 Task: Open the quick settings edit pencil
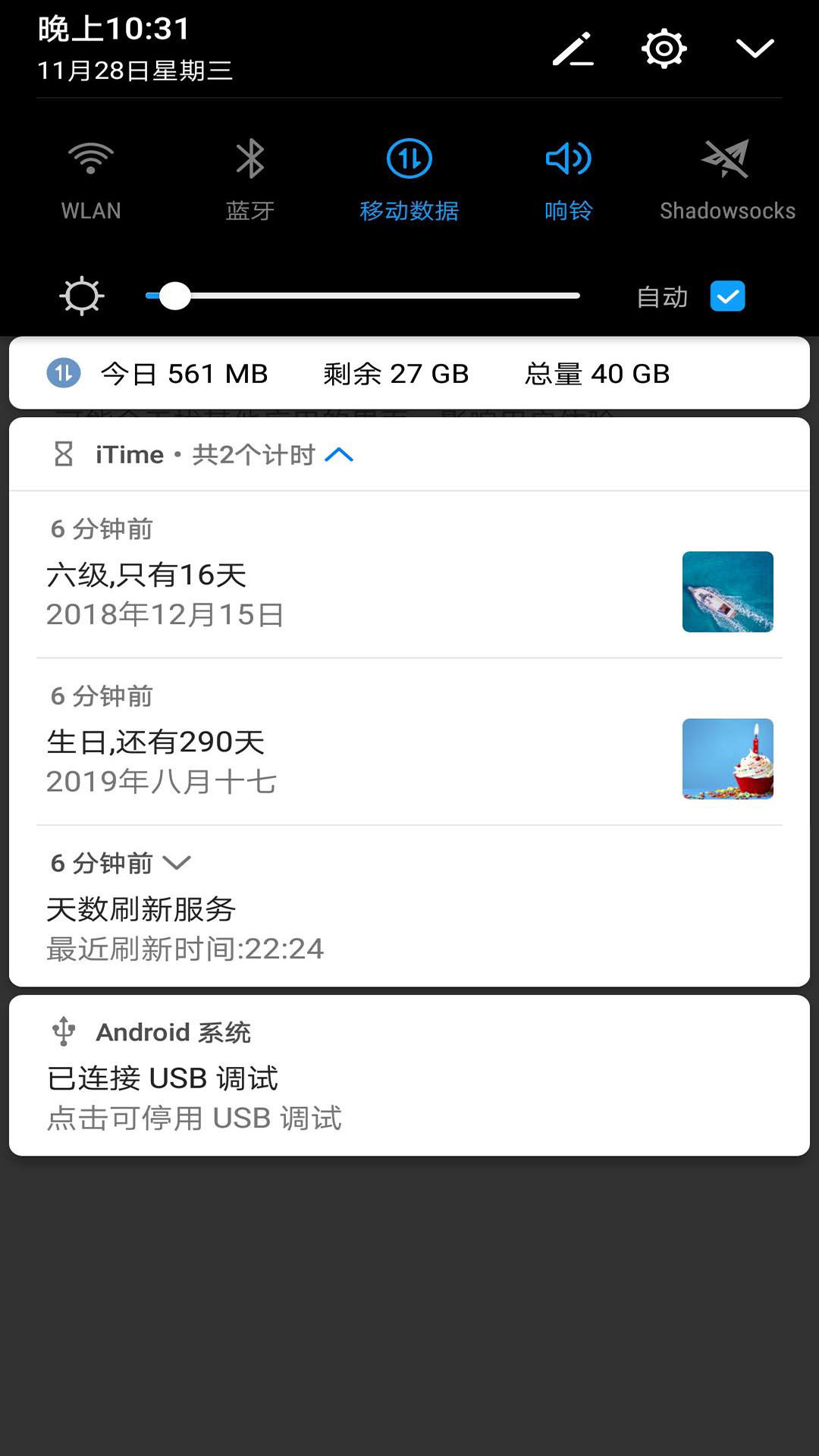coord(573,48)
